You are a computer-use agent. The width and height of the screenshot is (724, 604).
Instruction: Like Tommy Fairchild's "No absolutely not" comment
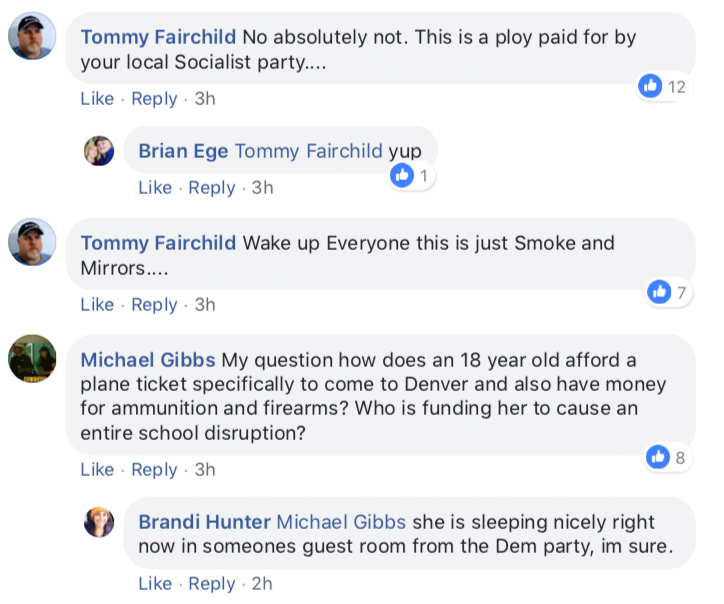pos(97,99)
